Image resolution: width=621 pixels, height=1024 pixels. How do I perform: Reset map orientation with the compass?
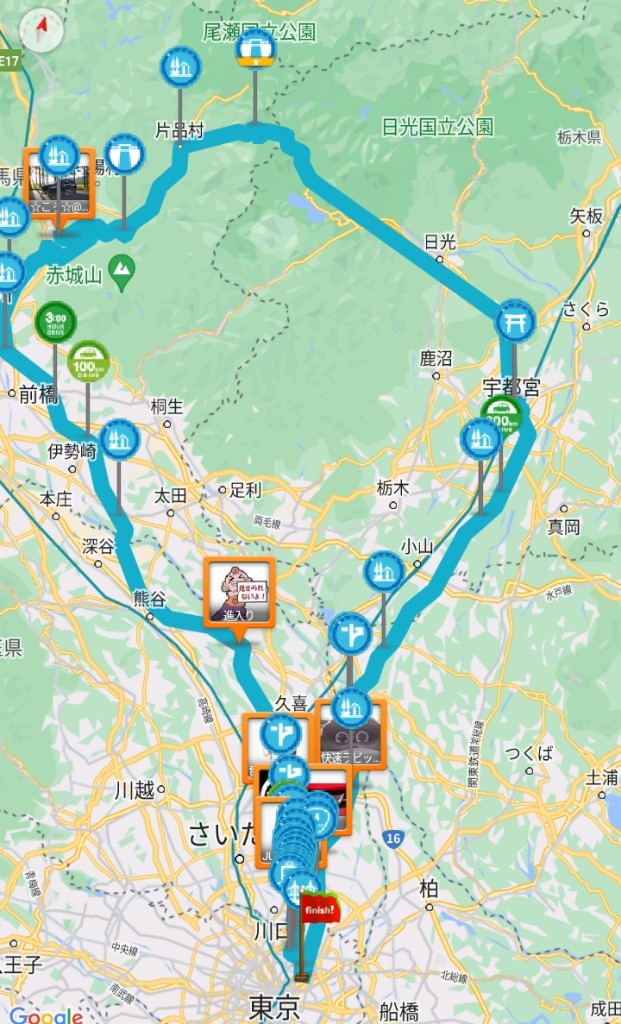[x=41, y=30]
